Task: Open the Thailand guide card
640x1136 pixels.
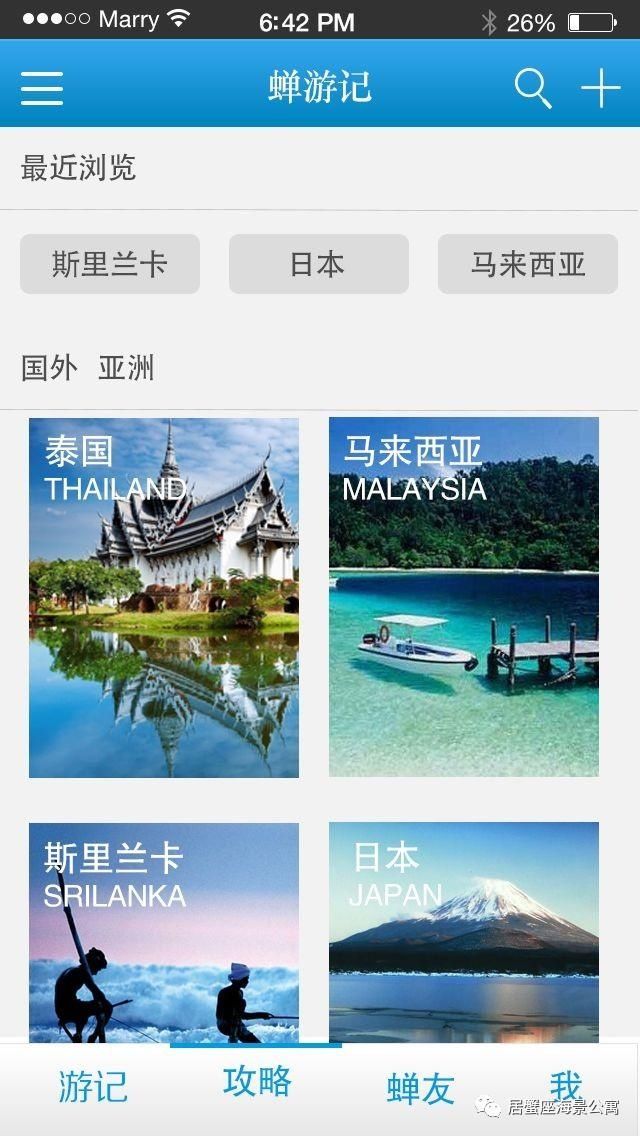Action: point(164,597)
